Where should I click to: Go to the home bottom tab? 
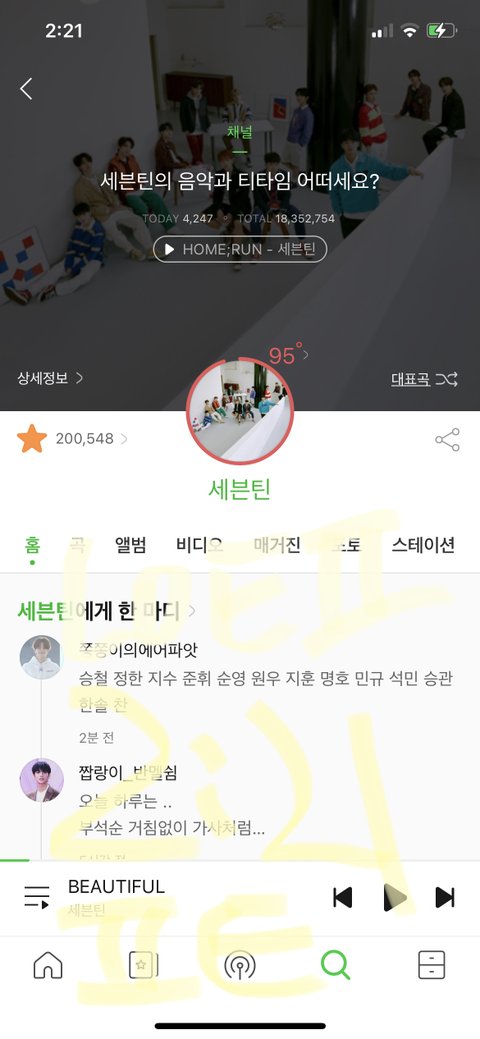pos(48,965)
